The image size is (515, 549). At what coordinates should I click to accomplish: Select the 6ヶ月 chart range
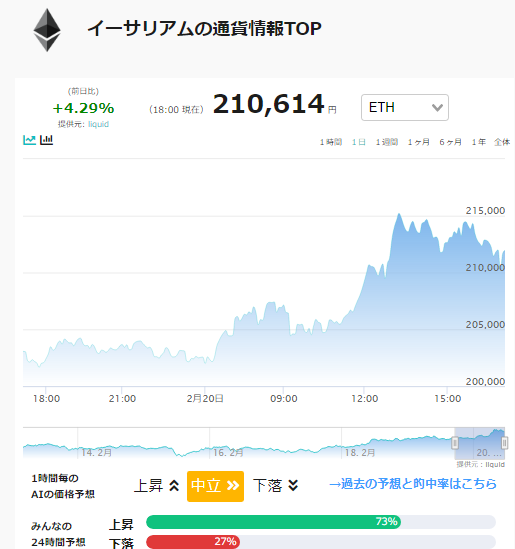451,142
